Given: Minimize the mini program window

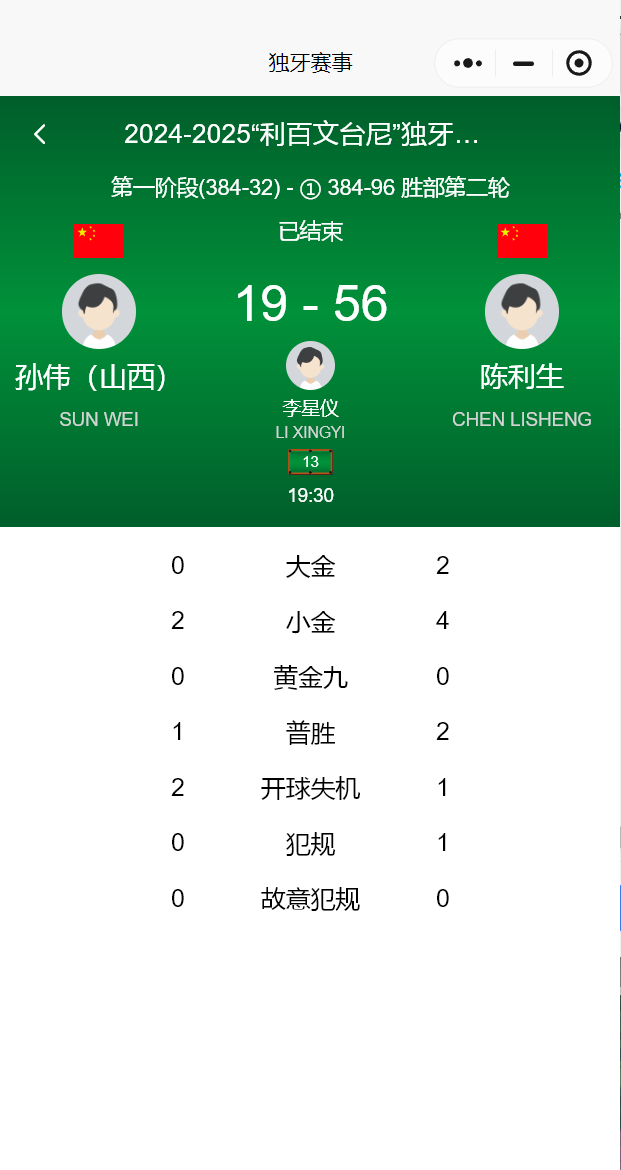Looking at the screenshot, I should [x=524, y=63].
